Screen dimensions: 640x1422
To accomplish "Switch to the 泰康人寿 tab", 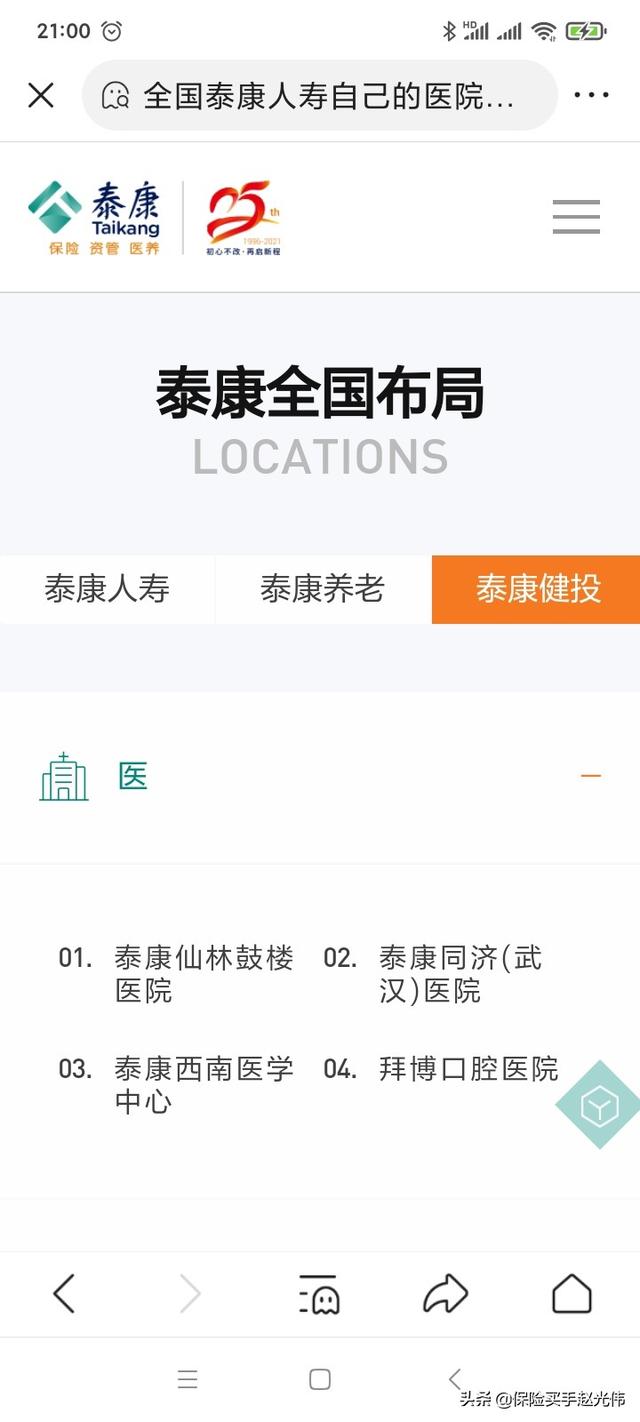I will (x=107, y=589).
